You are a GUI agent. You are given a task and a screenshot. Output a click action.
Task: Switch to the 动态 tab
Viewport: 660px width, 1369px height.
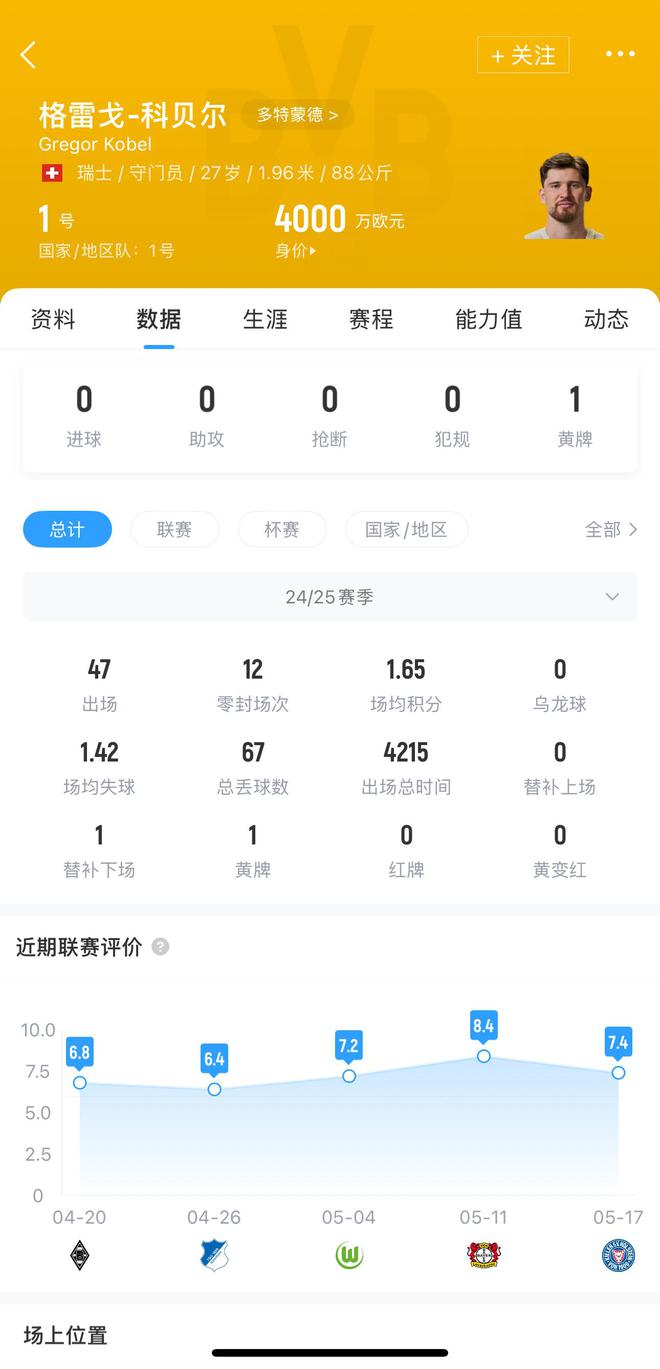coord(606,320)
